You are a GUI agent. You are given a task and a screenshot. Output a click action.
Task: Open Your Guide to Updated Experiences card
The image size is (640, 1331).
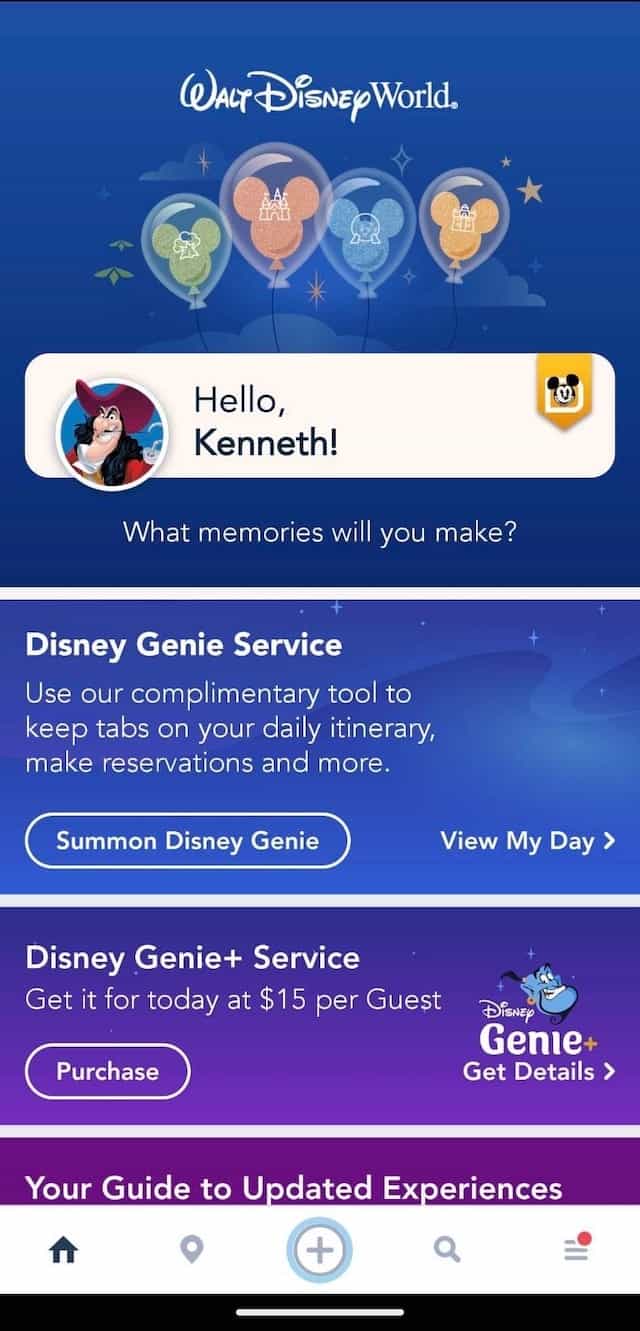click(x=294, y=1187)
